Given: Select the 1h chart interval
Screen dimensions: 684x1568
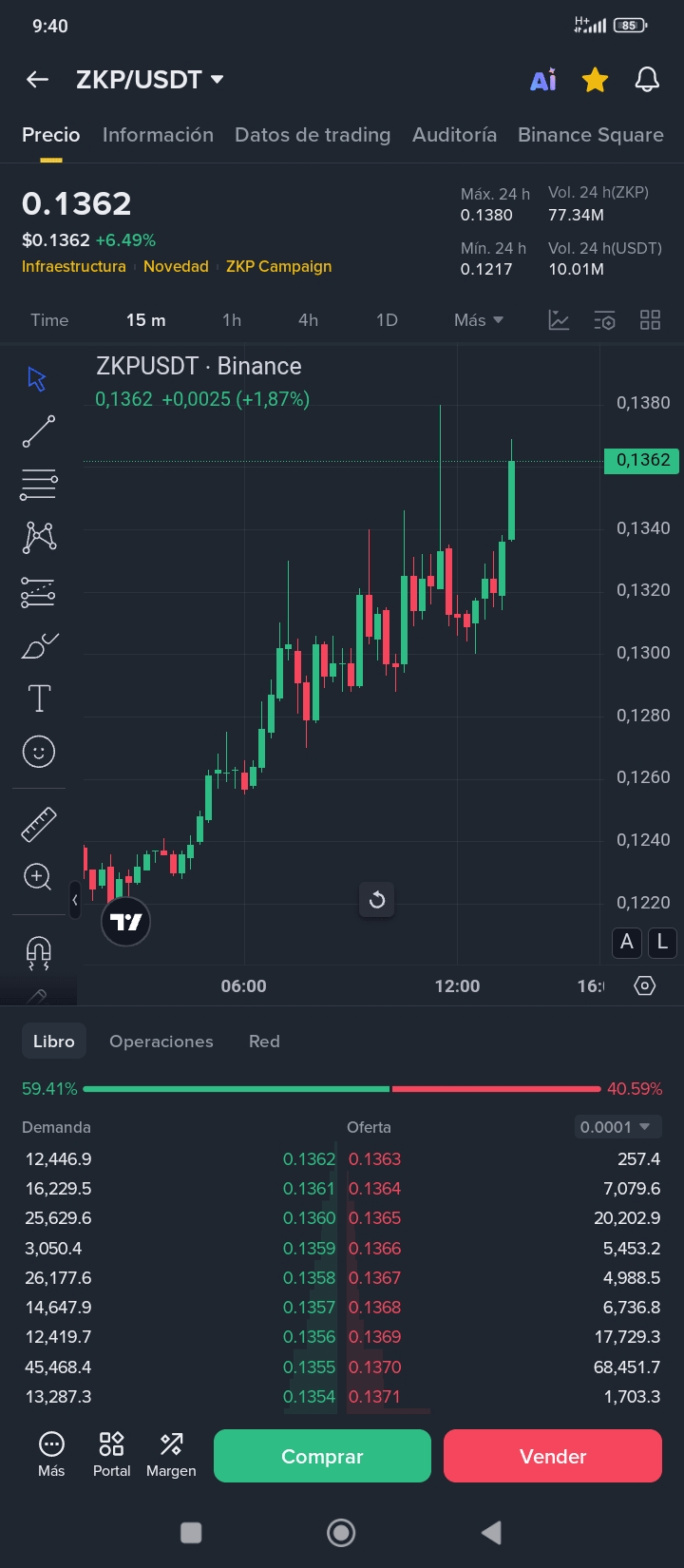Looking at the screenshot, I should (232, 320).
